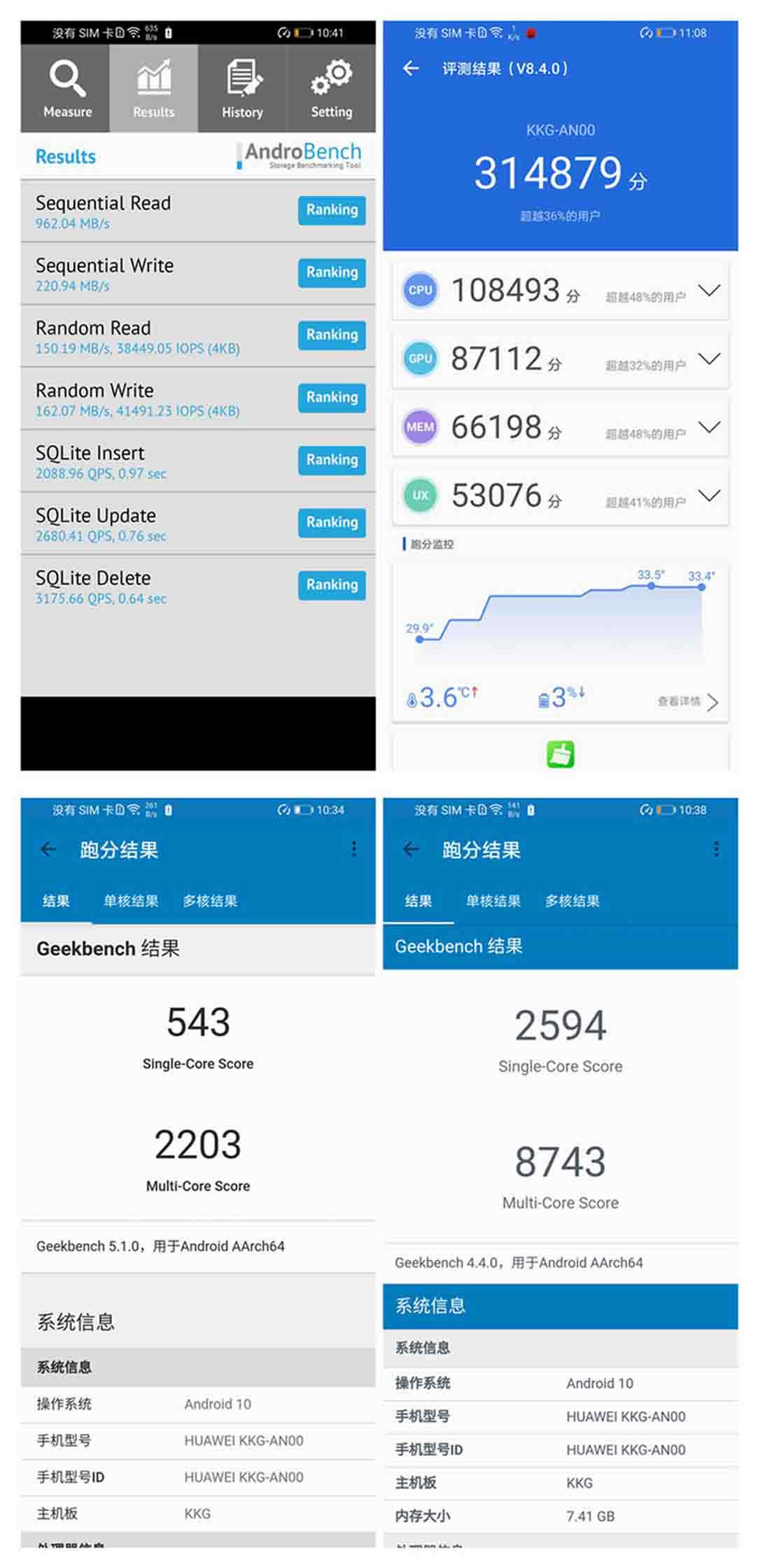Image resolution: width=758 pixels, height=1568 pixels.
Task: Tap the UX score badge in AnTuTu
Action: (420, 495)
